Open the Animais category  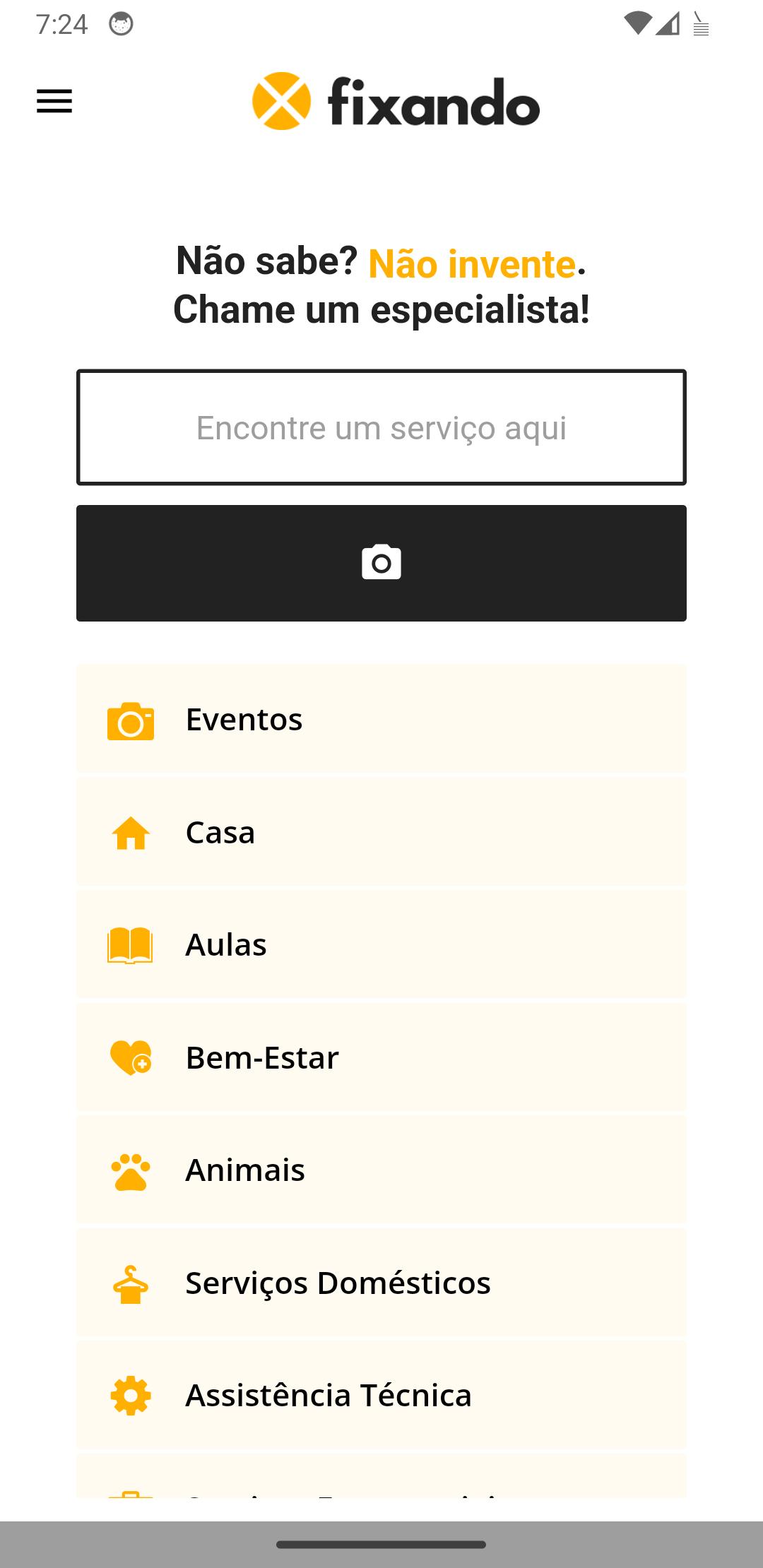point(381,1170)
